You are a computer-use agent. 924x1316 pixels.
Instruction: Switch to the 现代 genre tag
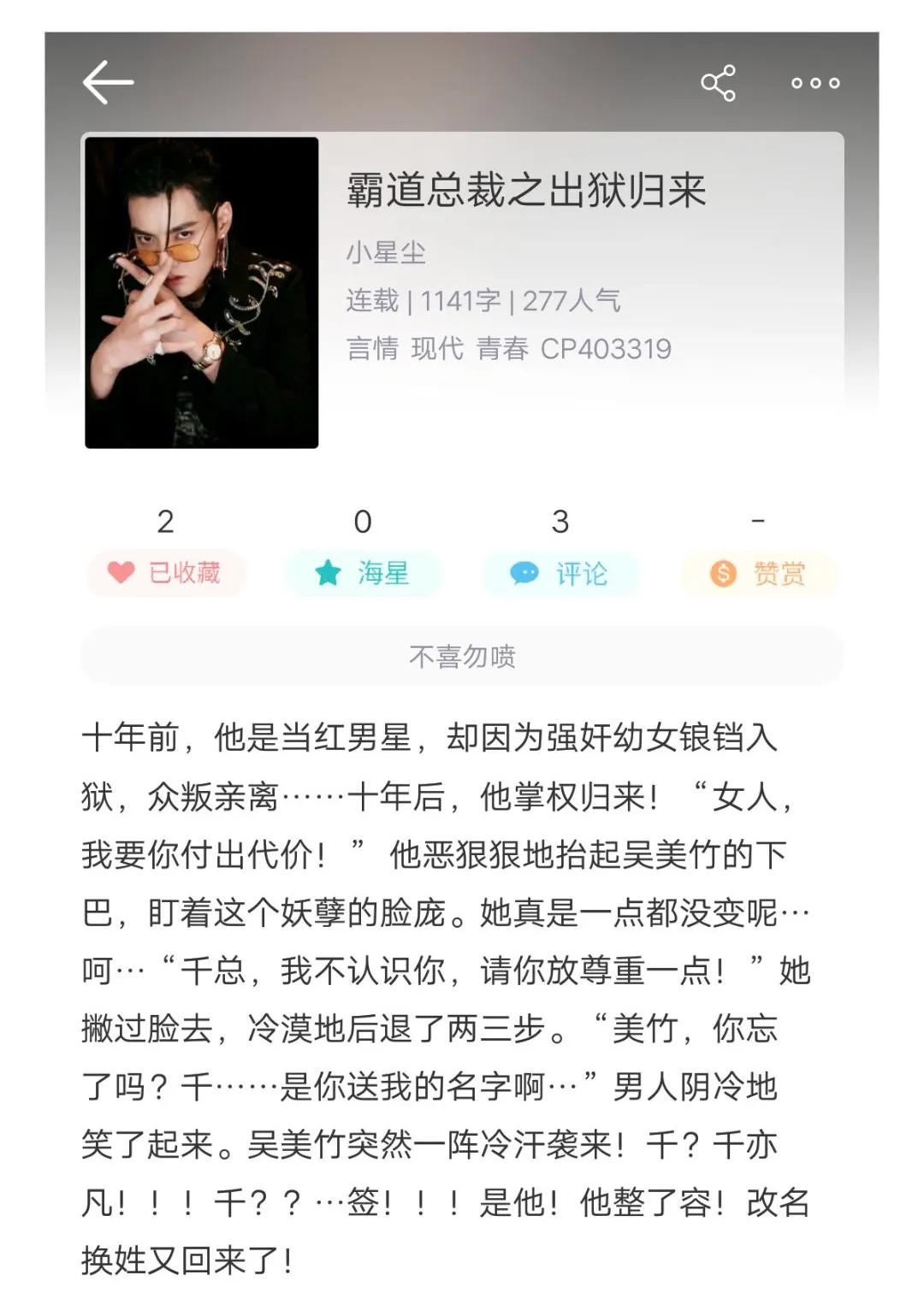click(x=436, y=348)
